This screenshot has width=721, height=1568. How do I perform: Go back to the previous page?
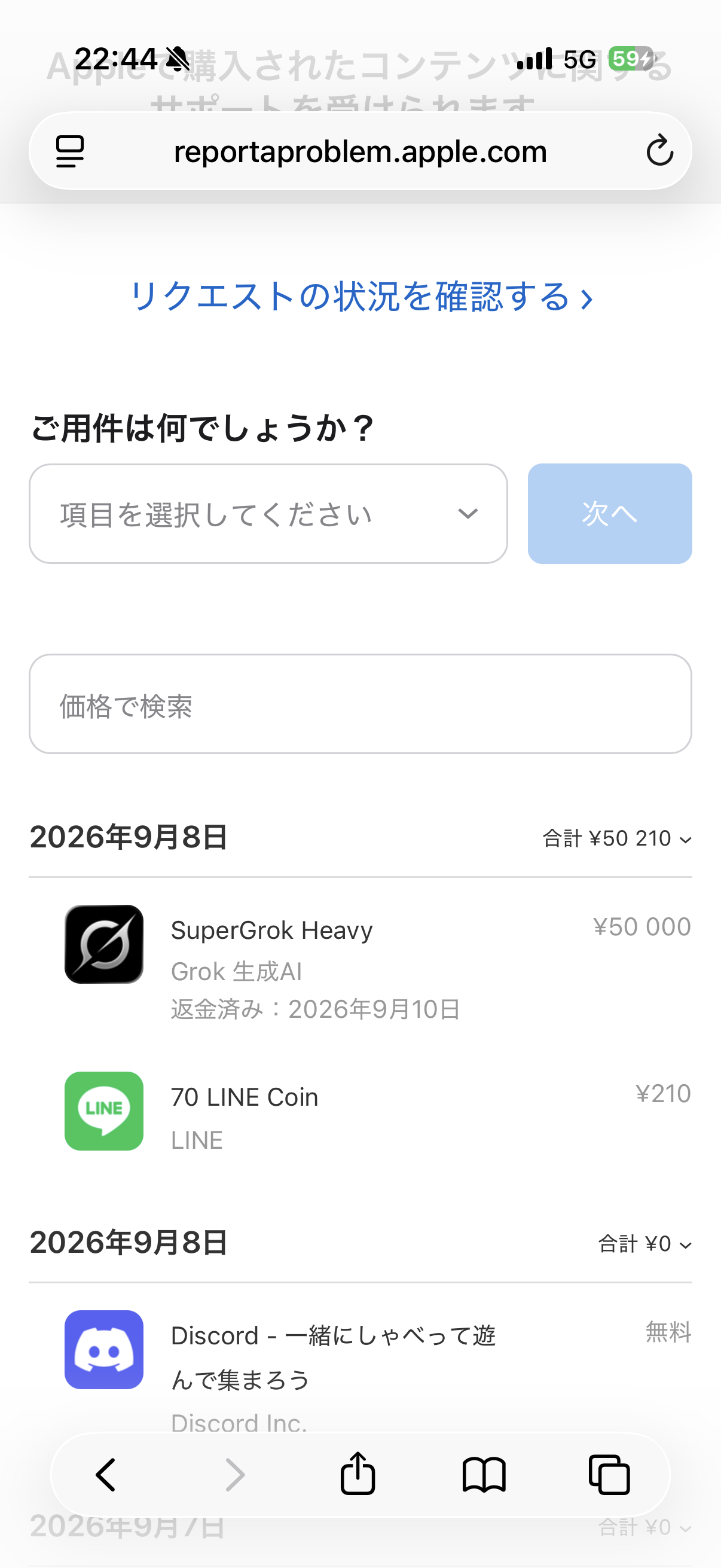tap(106, 1475)
